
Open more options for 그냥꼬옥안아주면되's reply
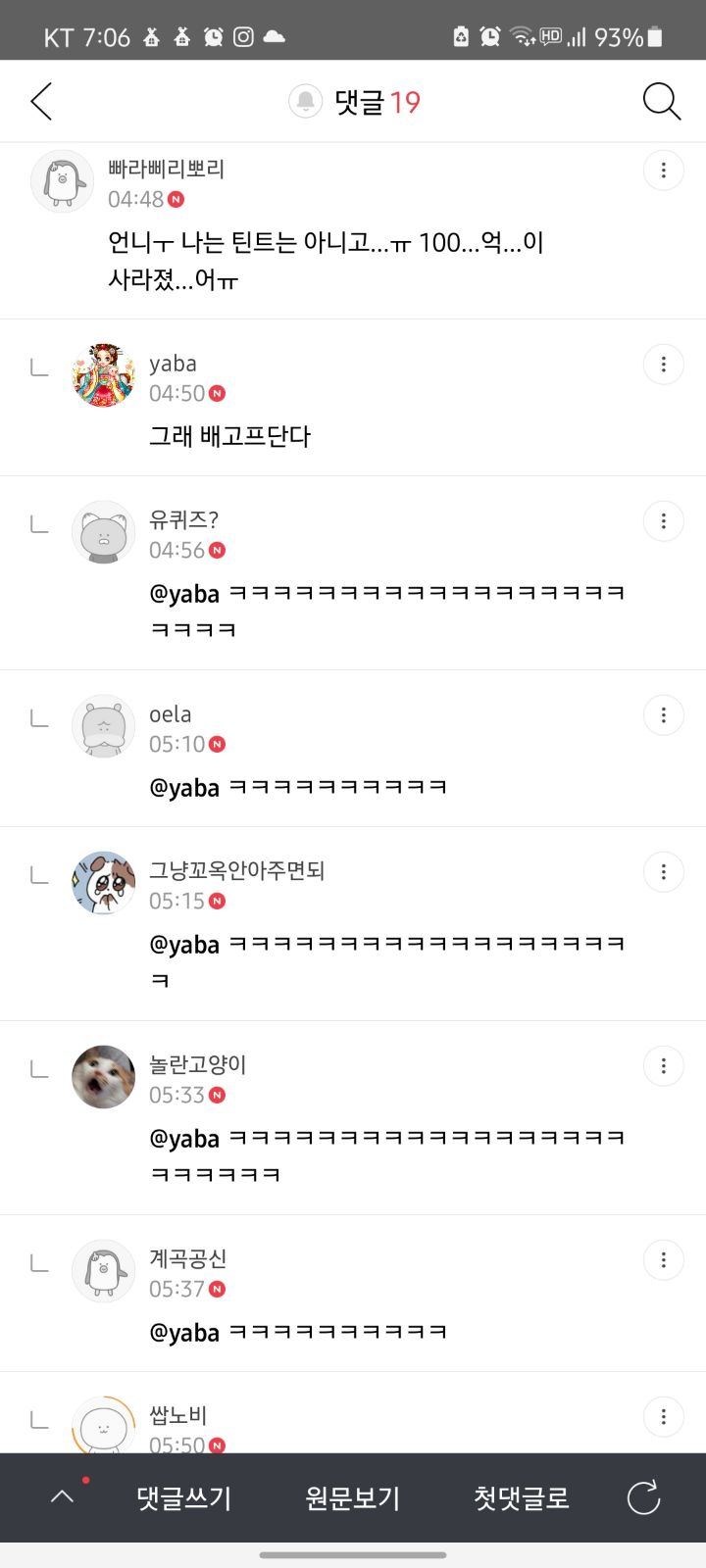pos(664,872)
